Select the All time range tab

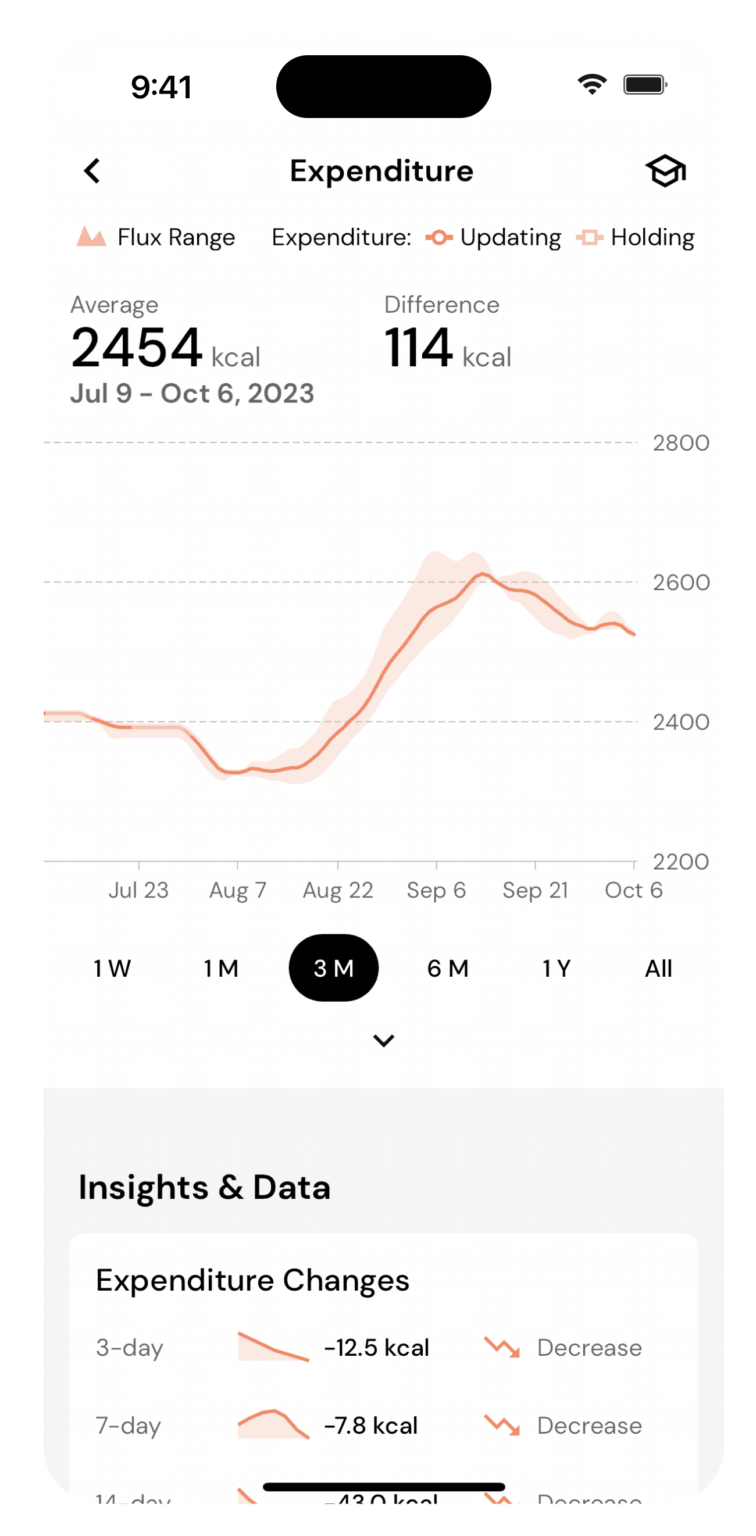[x=658, y=968]
